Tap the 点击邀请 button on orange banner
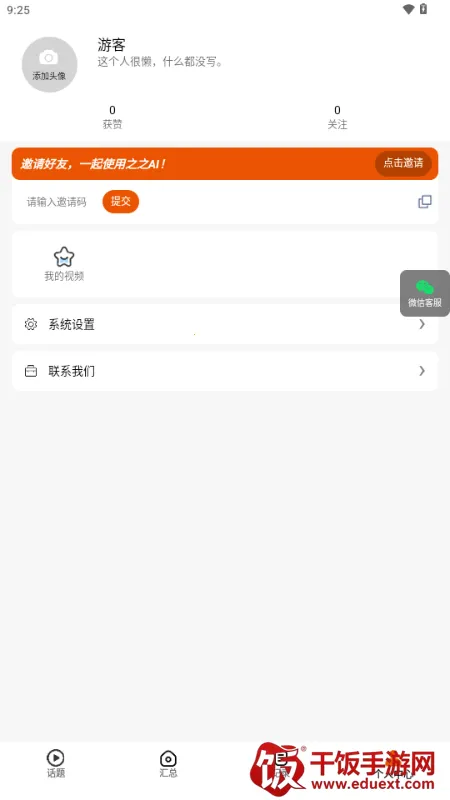The image size is (450, 800). [403, 163]
